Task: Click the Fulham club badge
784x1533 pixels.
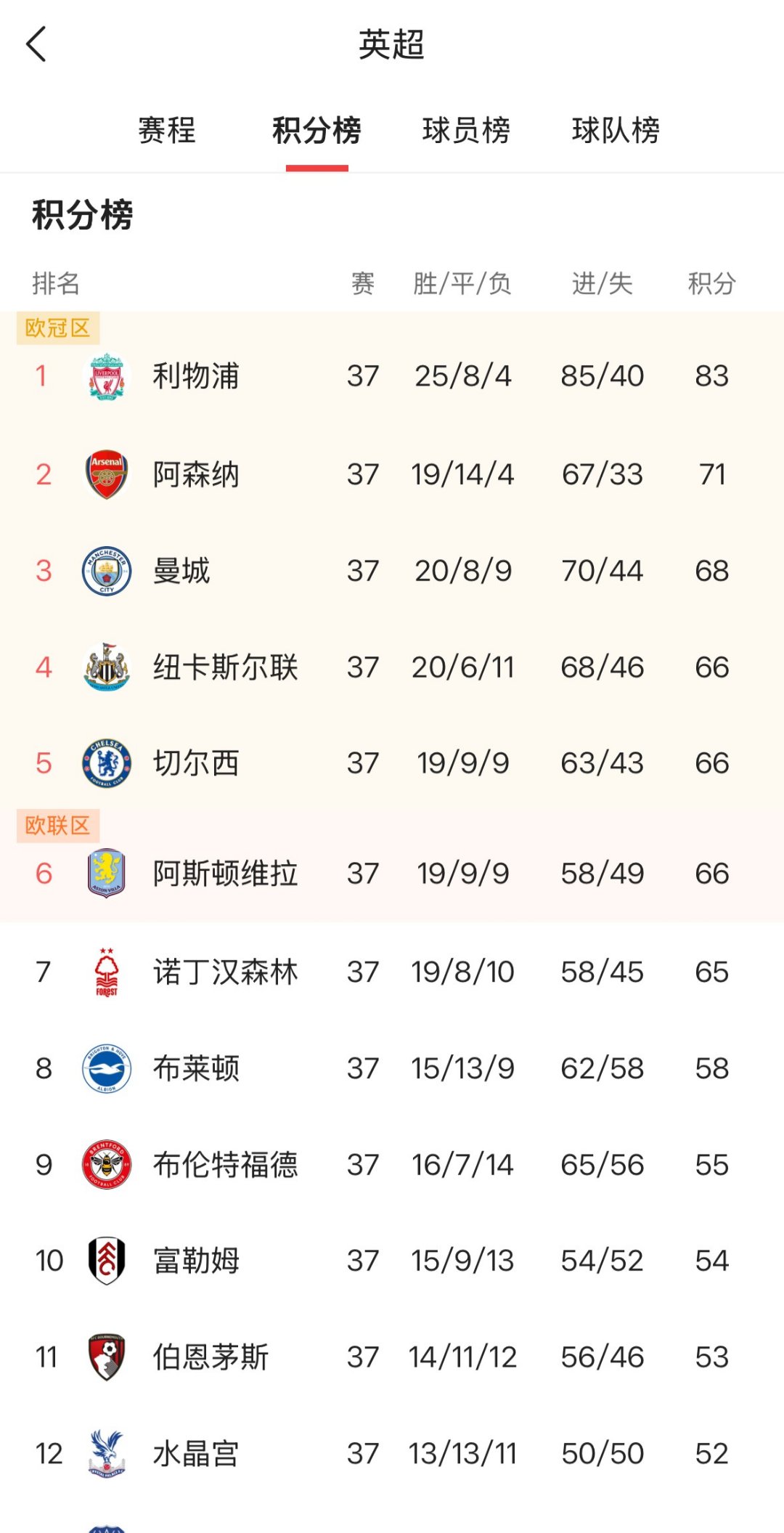Action: click(106, 1261)
